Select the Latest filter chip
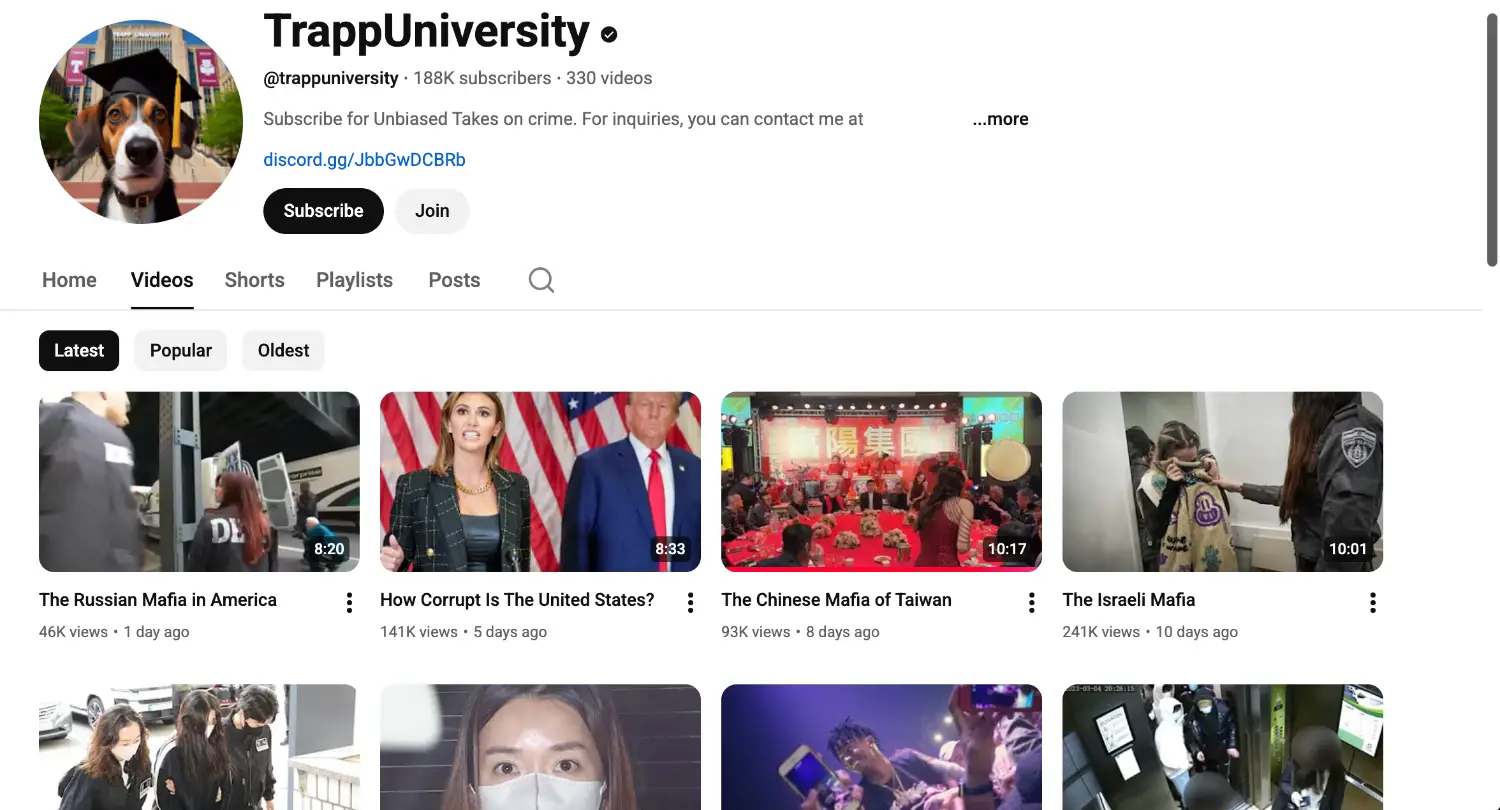1500x810 pixels. [79, 351]
